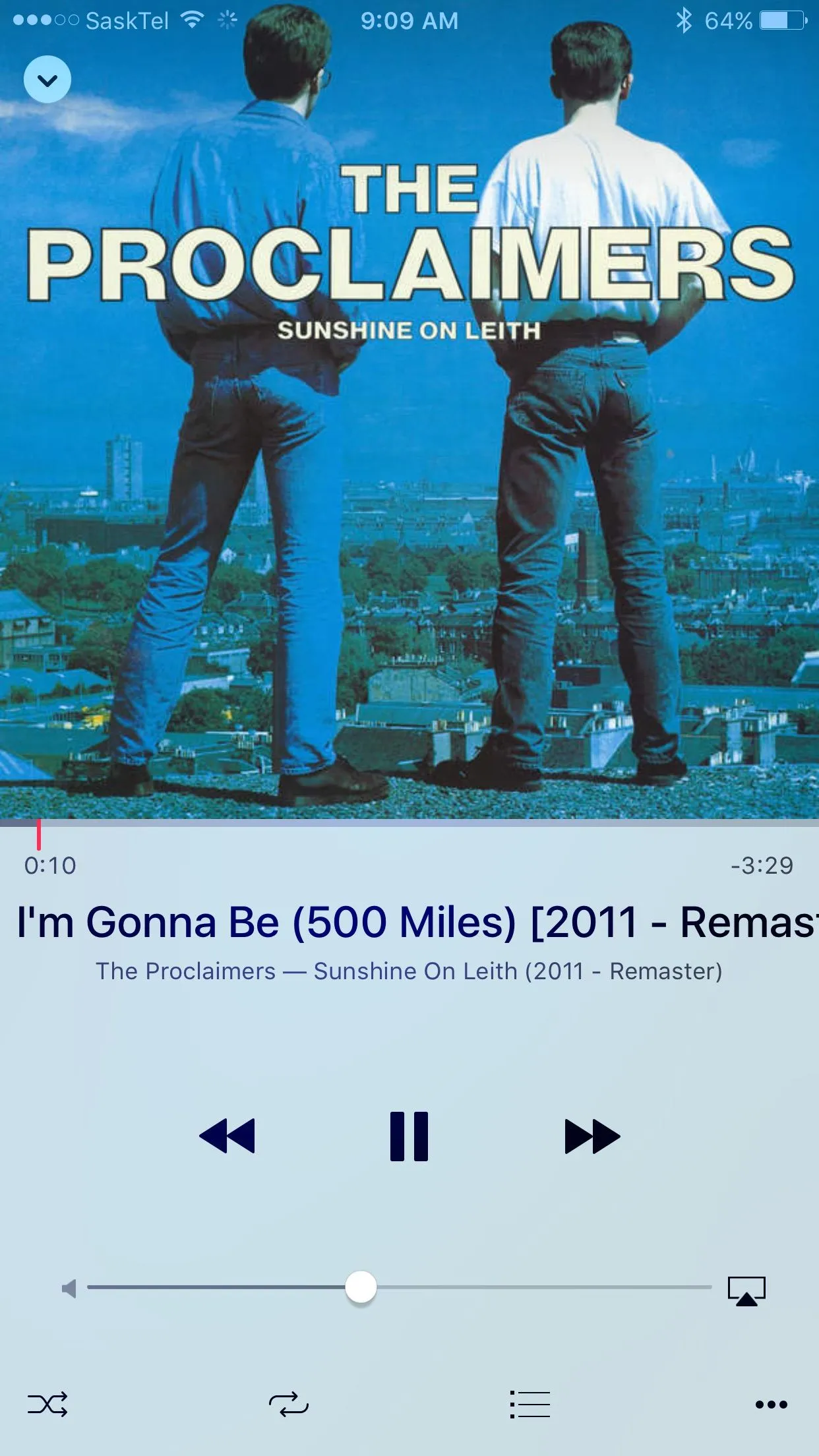Tap the song progress bar at its midpoint
Screen dimensions: 819x1456
coord(409,823)
